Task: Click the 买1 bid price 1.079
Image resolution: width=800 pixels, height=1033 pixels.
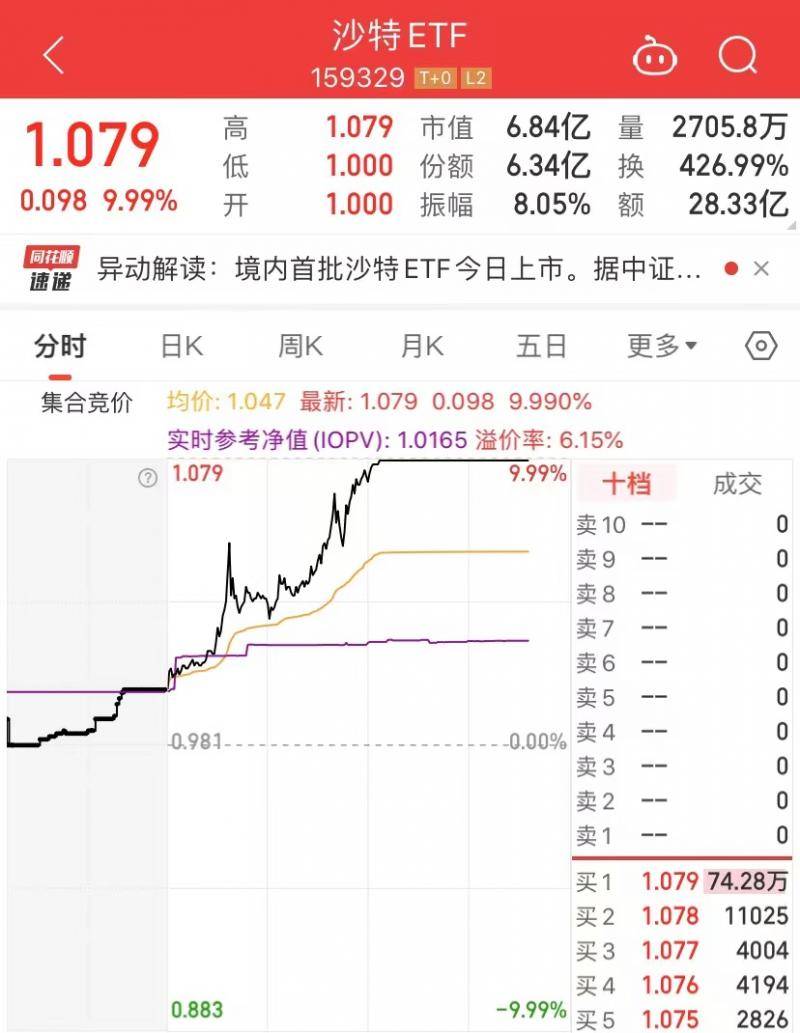Action: click(670, 882)
